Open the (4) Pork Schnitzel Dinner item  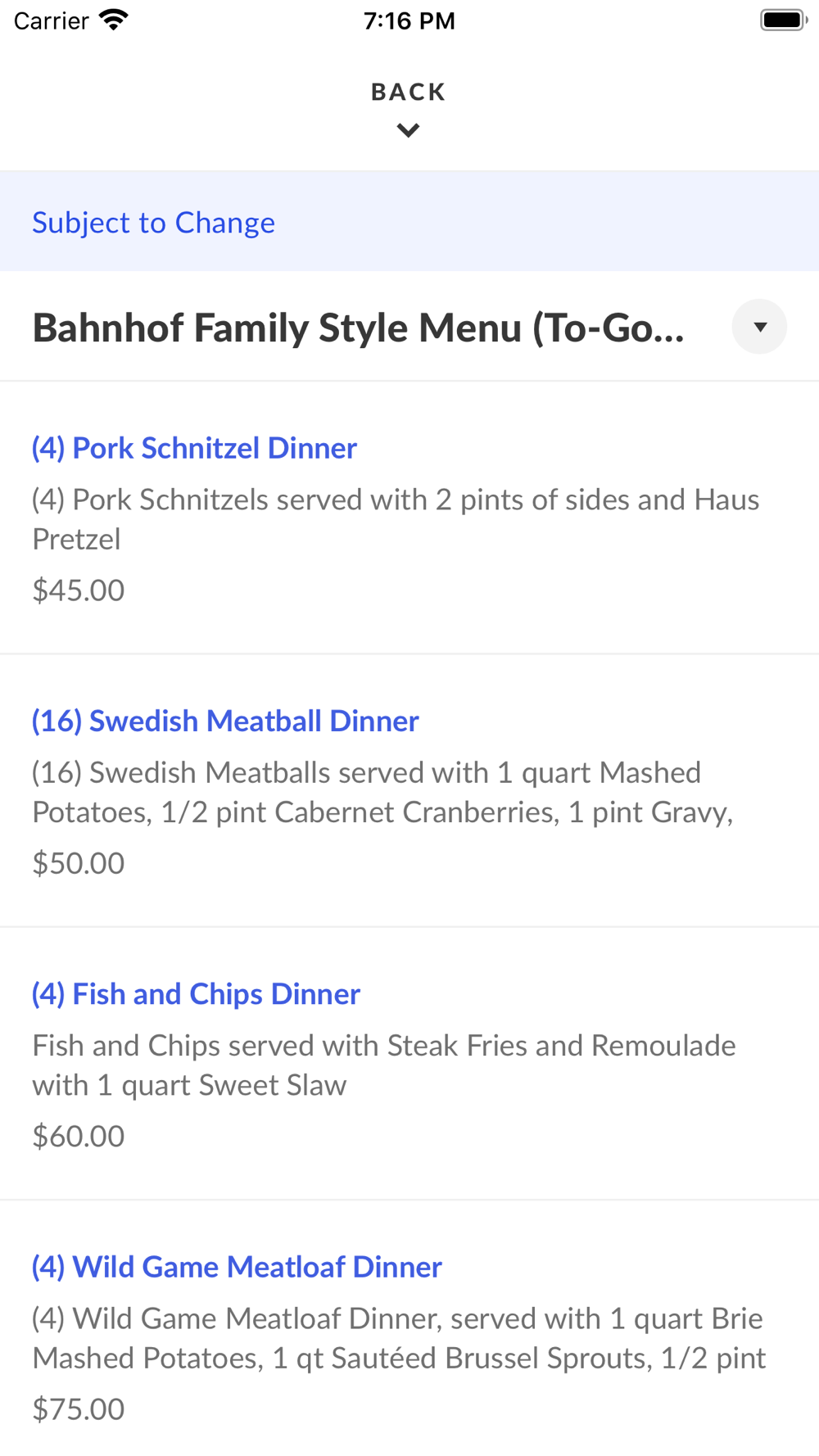coord(409,518)
